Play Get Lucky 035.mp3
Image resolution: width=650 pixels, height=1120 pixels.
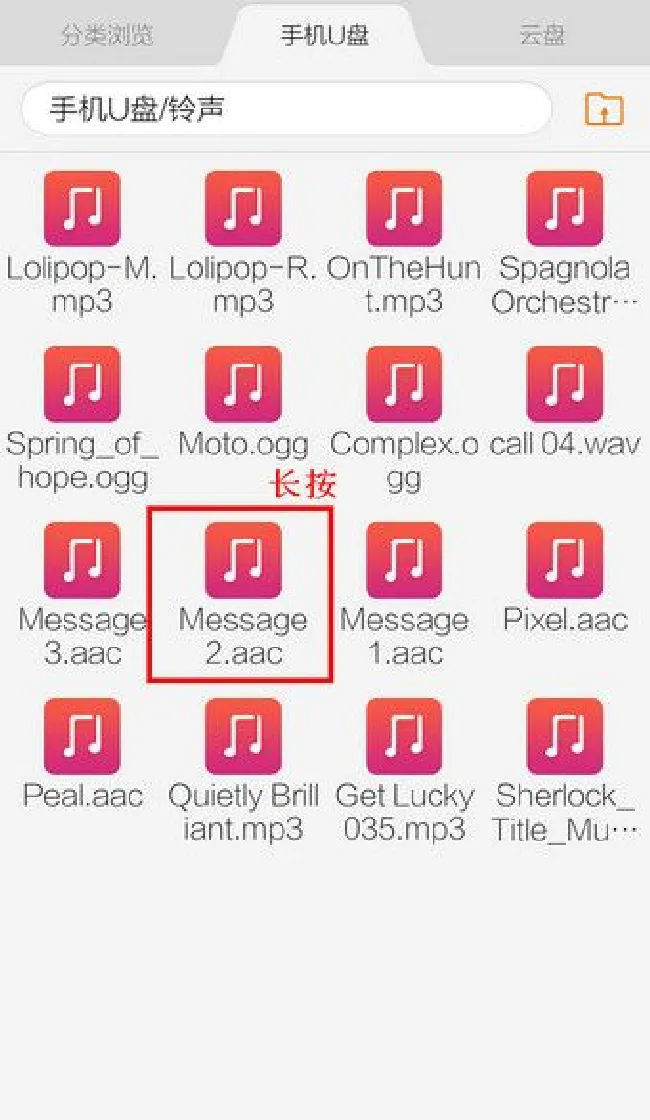pos(404,736)
